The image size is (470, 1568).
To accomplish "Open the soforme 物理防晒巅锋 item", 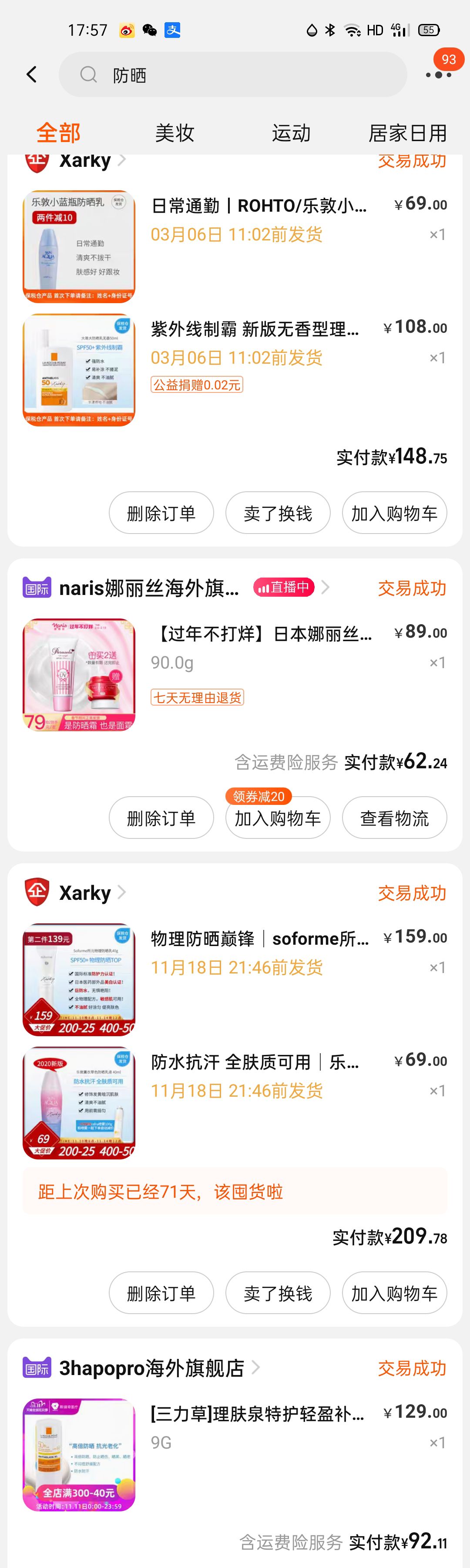I will point(260,939).
